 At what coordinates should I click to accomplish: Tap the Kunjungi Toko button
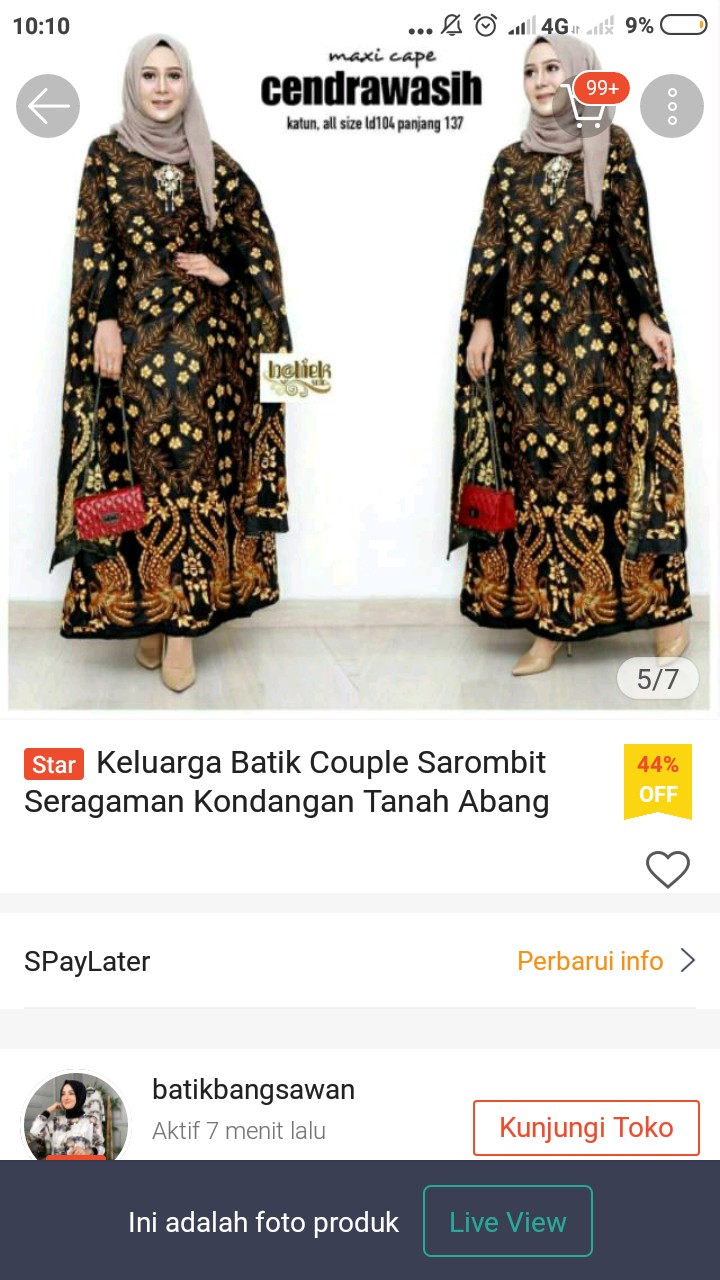(586, 1127)
